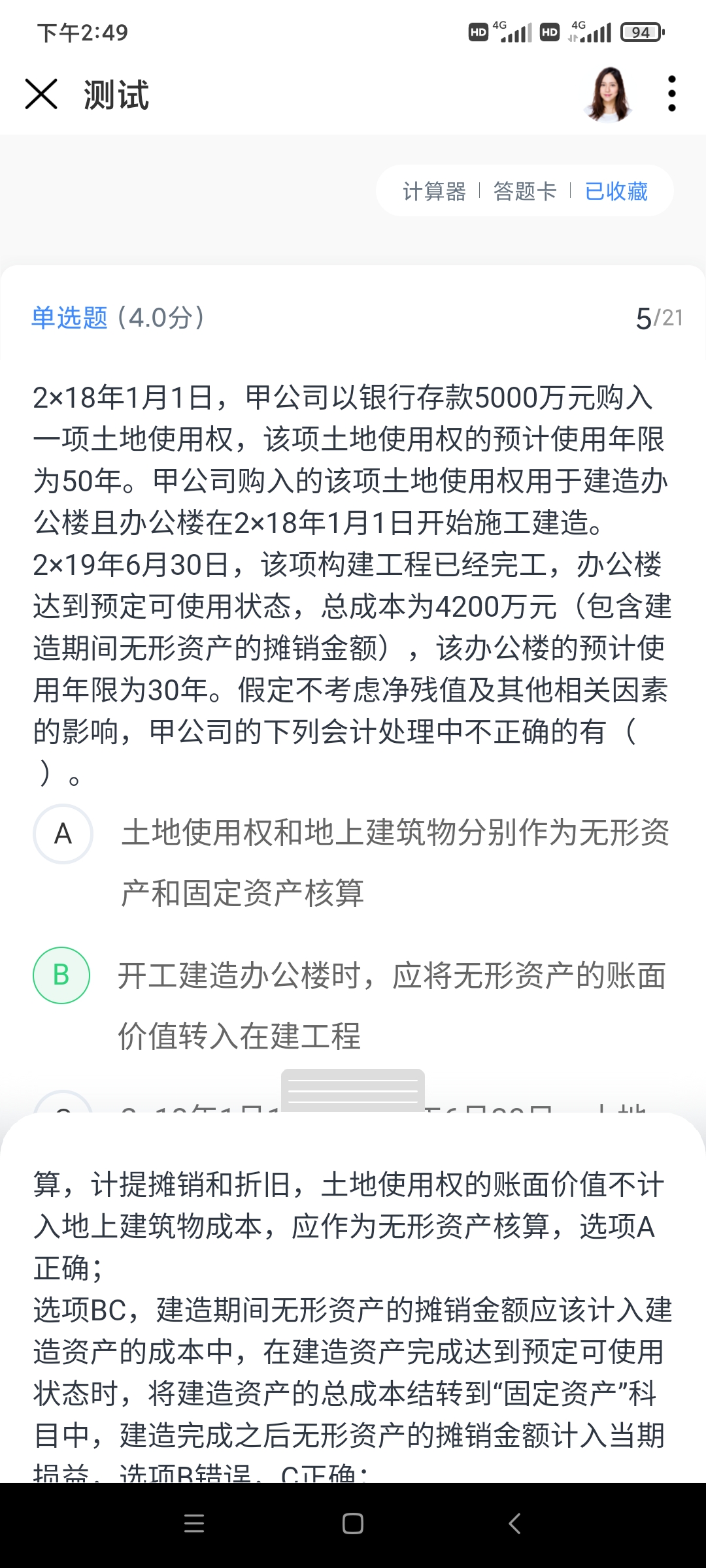Close the 测试 quiz page

pos(41,94)
